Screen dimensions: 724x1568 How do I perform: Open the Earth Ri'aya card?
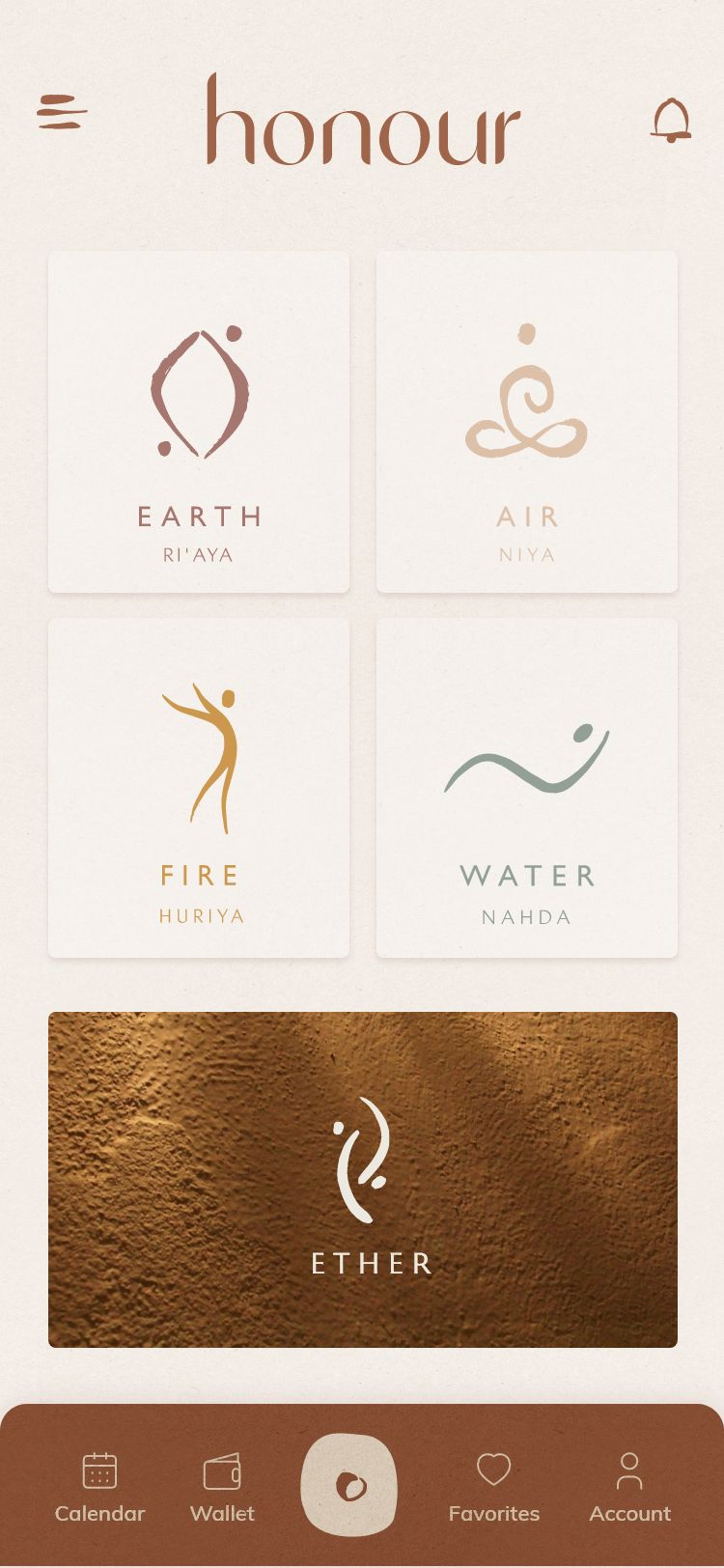point(199,422)
